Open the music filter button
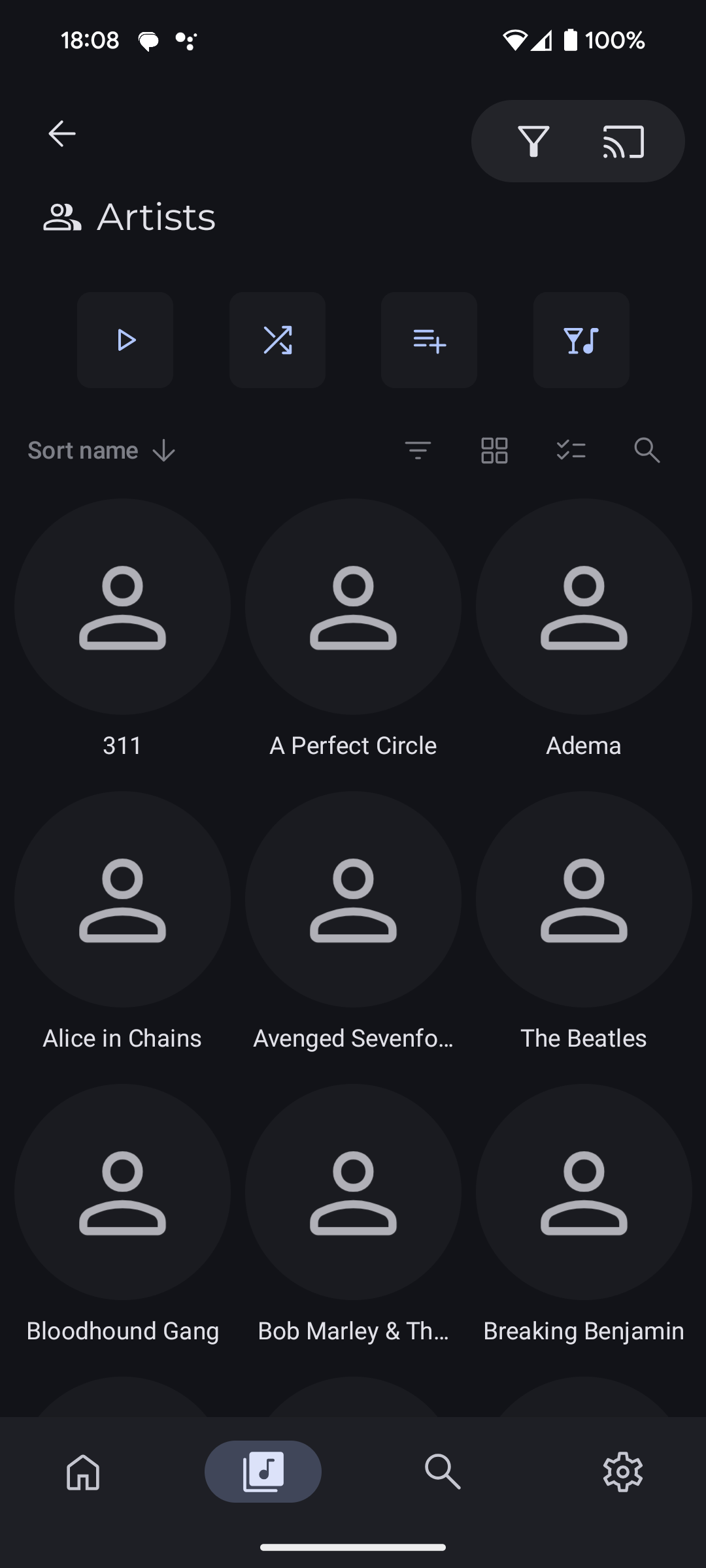The height and width of the screenshot is (1568, 706). (581, 340)
